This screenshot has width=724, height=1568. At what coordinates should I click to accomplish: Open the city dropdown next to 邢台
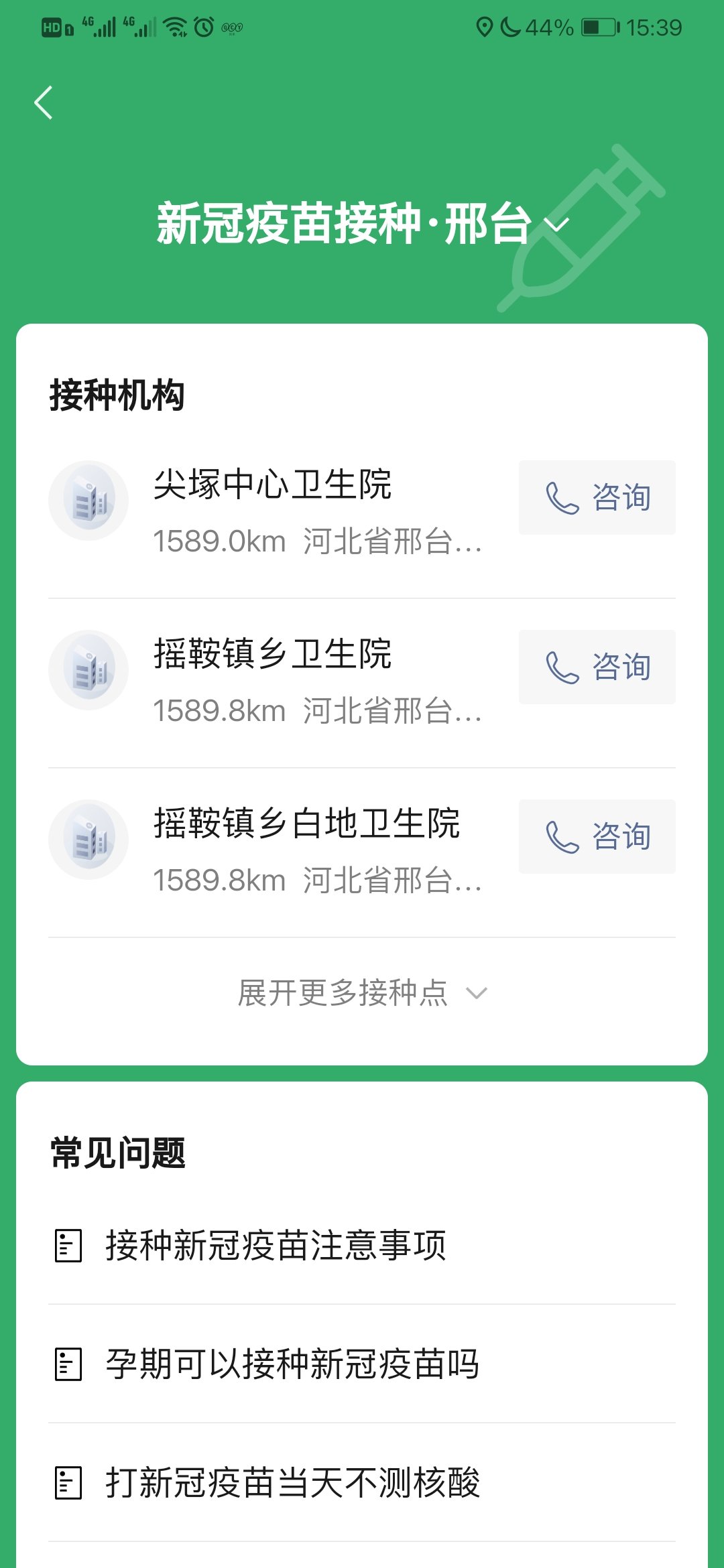tap(558, 223)
